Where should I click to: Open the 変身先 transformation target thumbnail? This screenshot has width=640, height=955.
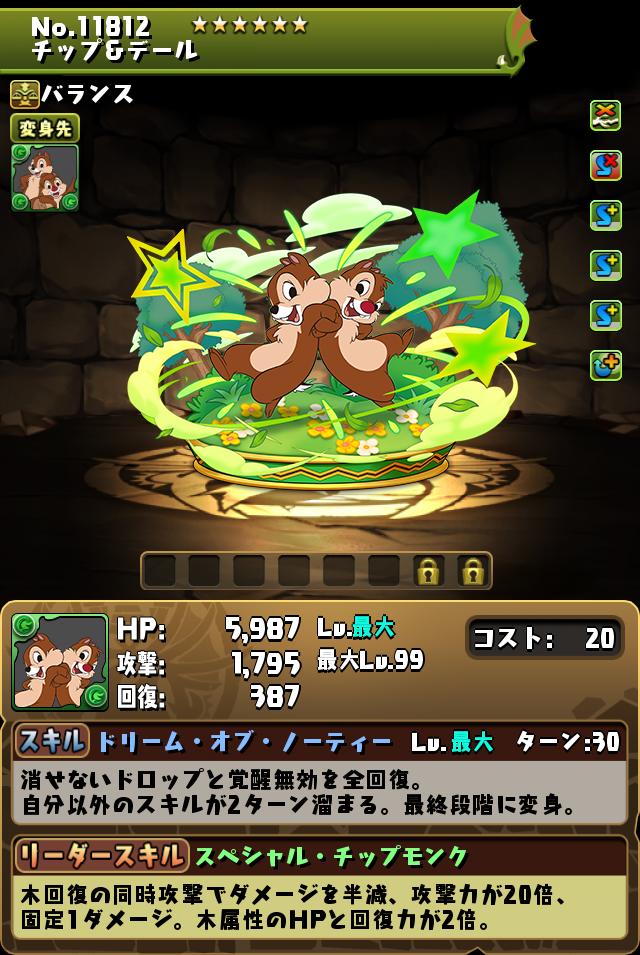coord(45,178)
